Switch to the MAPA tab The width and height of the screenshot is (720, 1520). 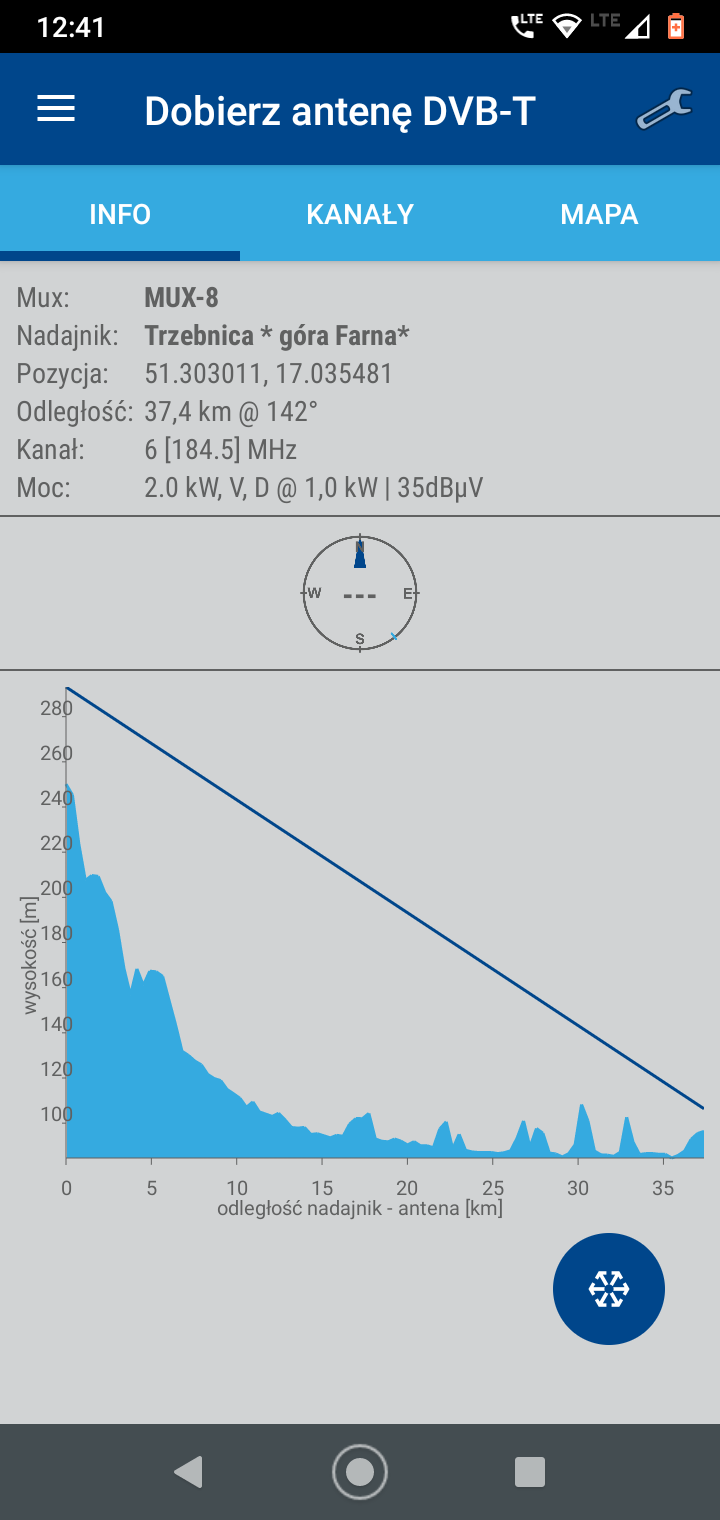point(600,214)
